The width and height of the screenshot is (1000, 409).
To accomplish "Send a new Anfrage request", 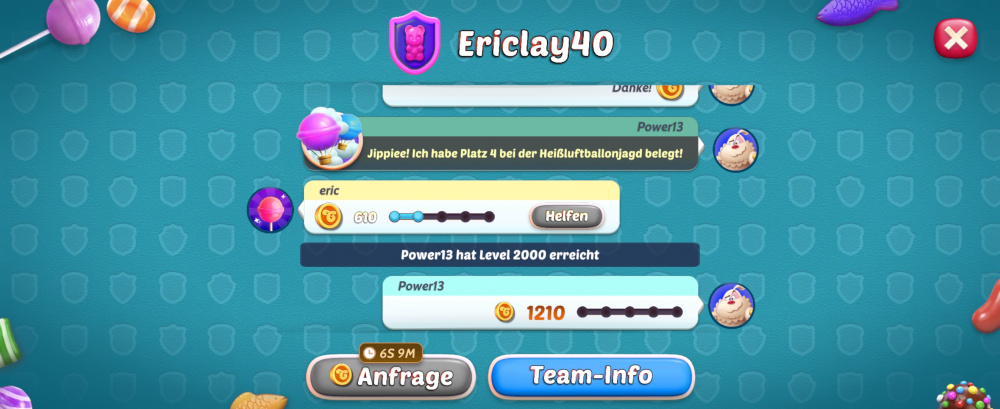I will pyautogui.click(x=393, y=376).
